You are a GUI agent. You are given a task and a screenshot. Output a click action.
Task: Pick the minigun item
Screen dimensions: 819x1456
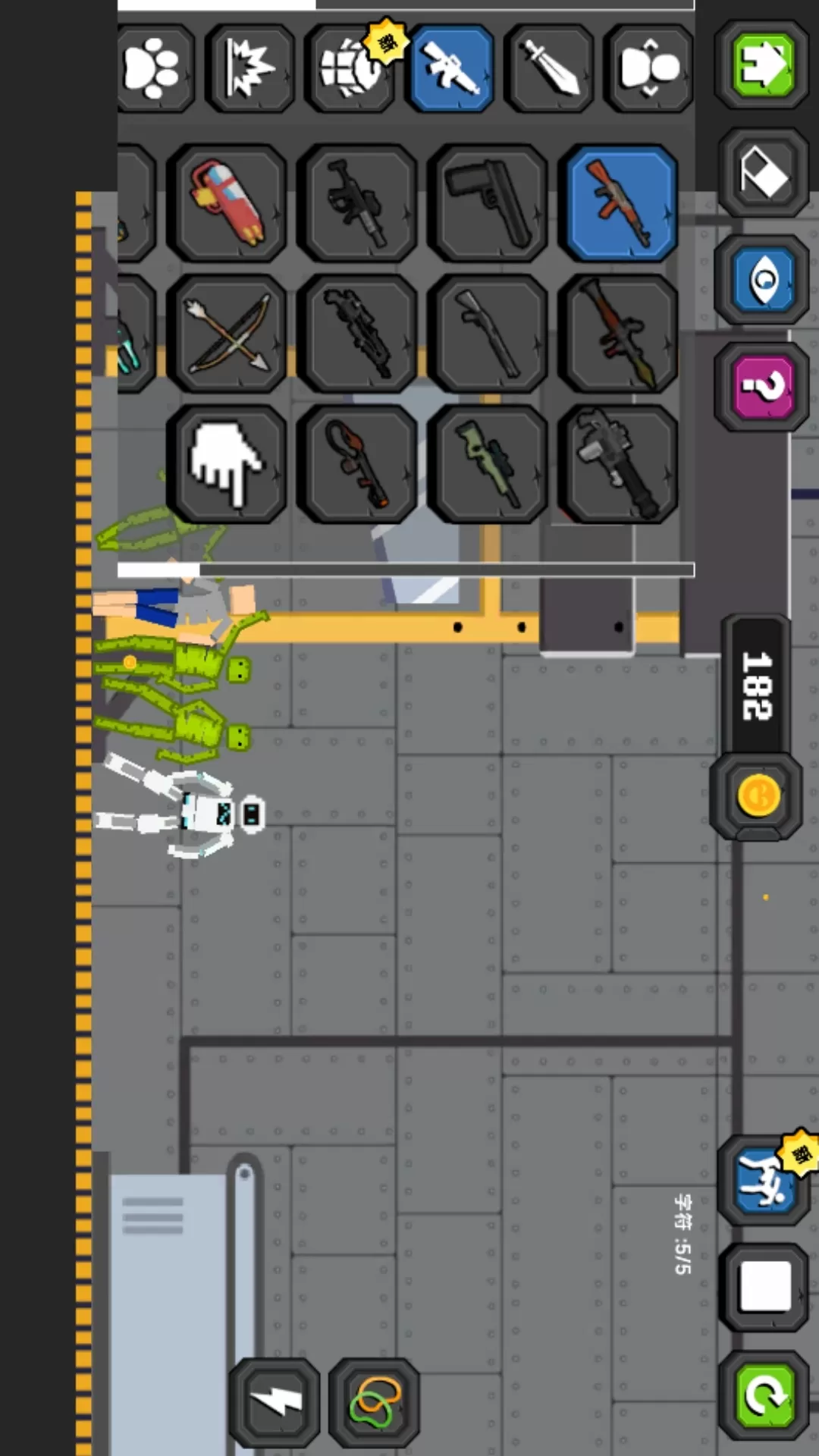619,464
